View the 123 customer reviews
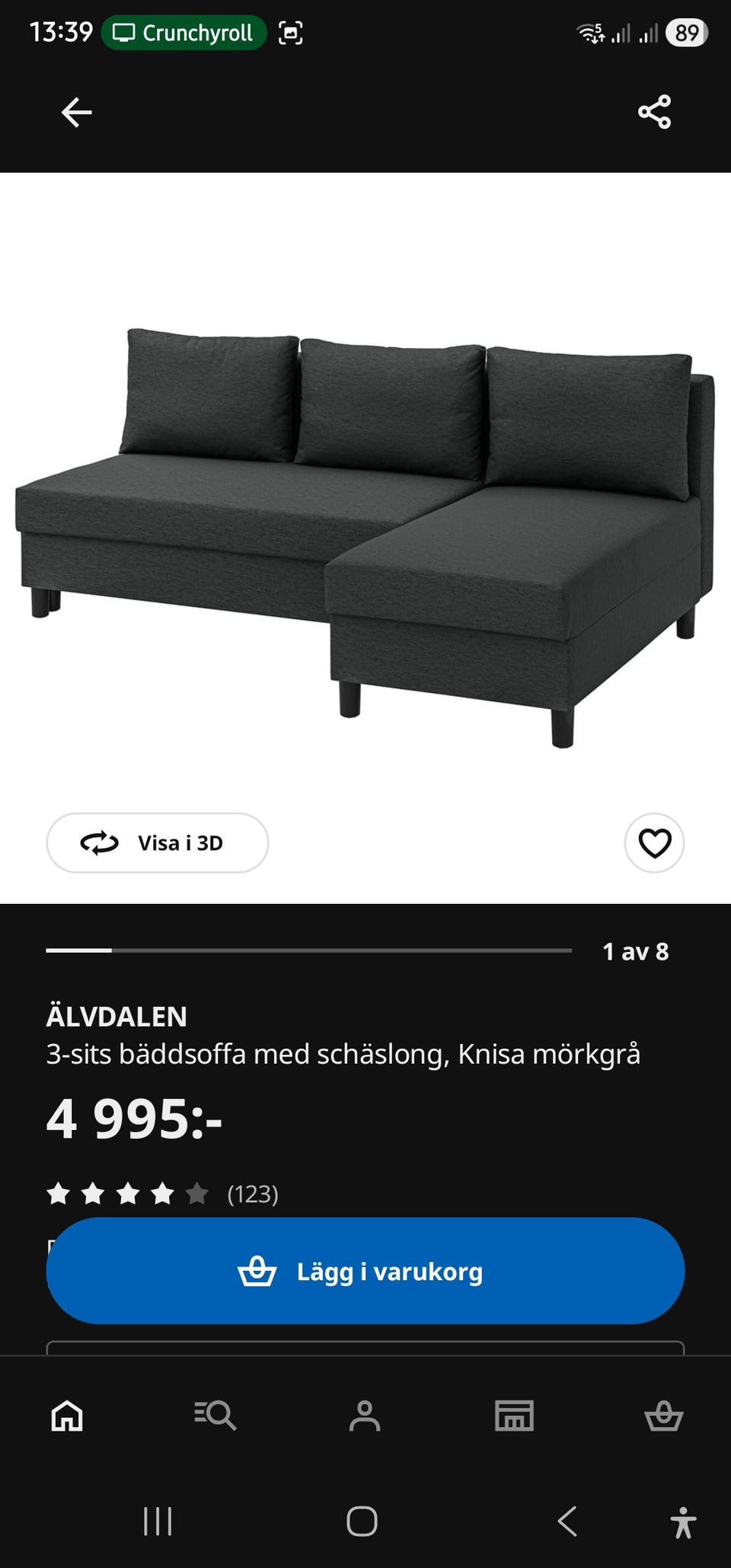The width and height of the screenshot is (731, 1568). [x=254, y=1193]
